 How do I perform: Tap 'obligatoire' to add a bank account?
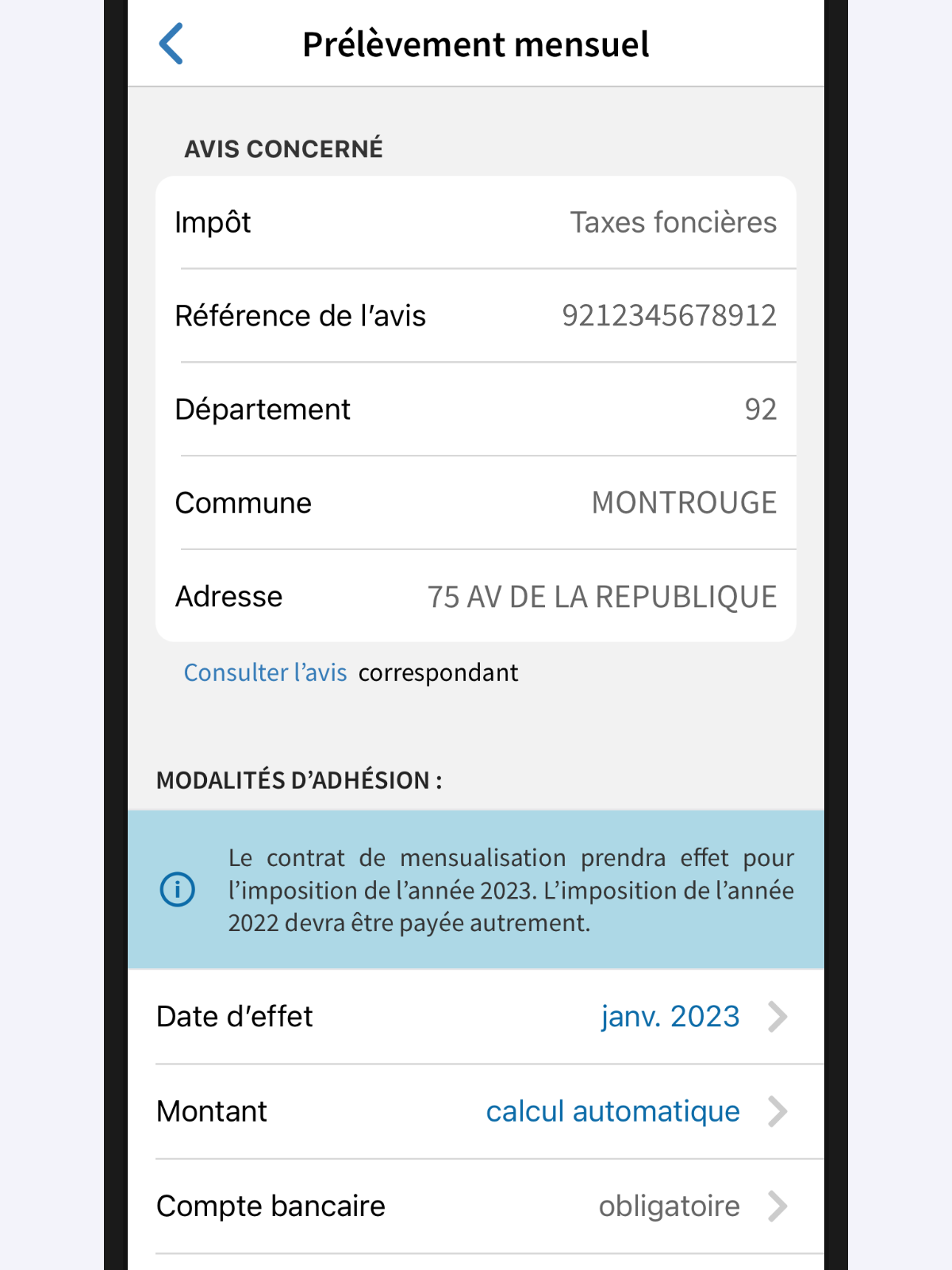[x=670, y=1206]
